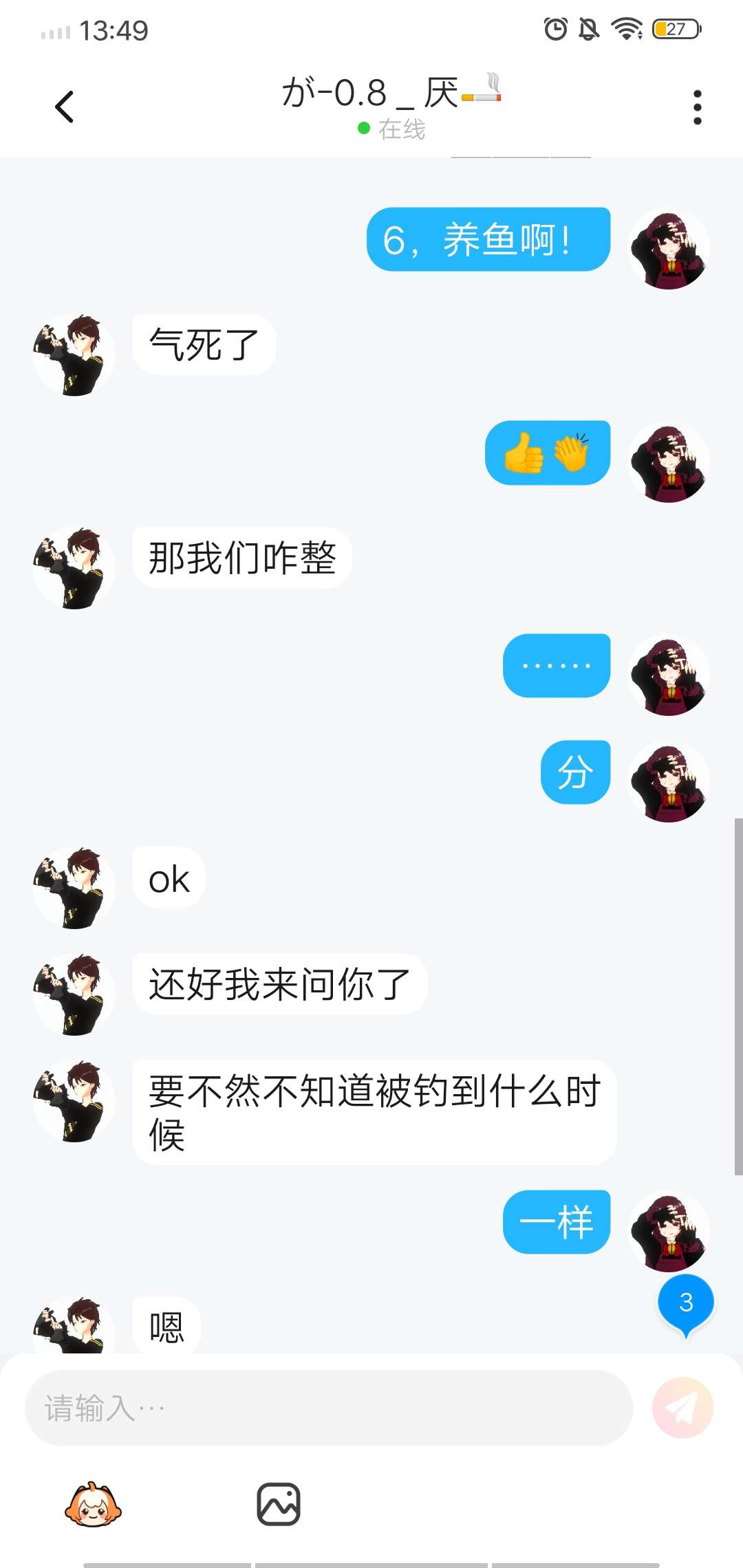Image resolution: width=743 pixels, height=1568 pixels.
Task: Send the message with paper plane button
Action: pos(682,1408)
